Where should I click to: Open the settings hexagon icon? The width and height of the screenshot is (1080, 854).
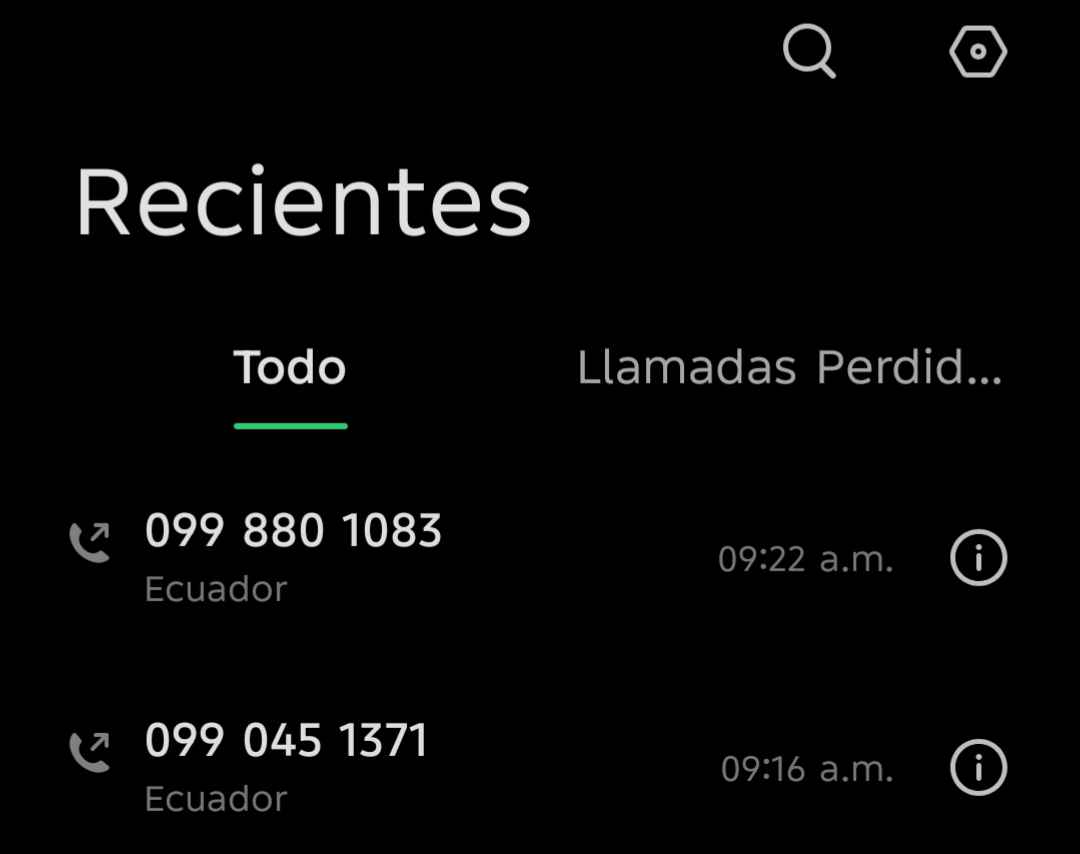[x=977, y=51]
